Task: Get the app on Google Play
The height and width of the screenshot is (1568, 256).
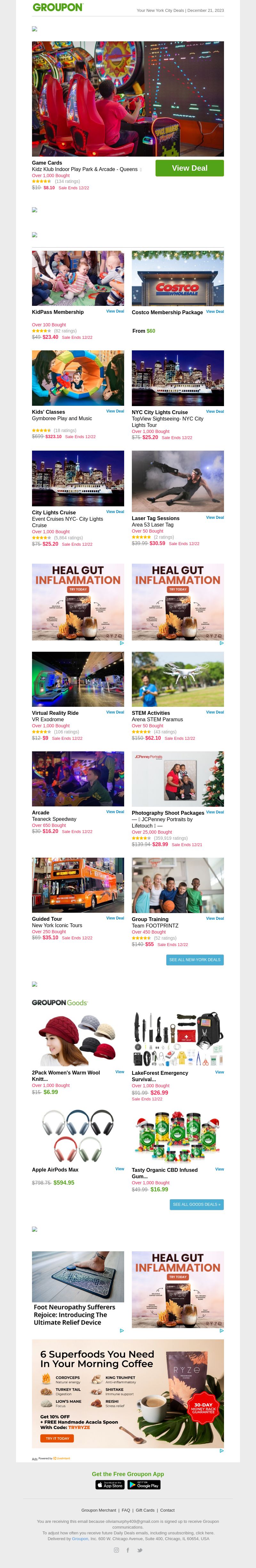Action: tap(144, 1485)
